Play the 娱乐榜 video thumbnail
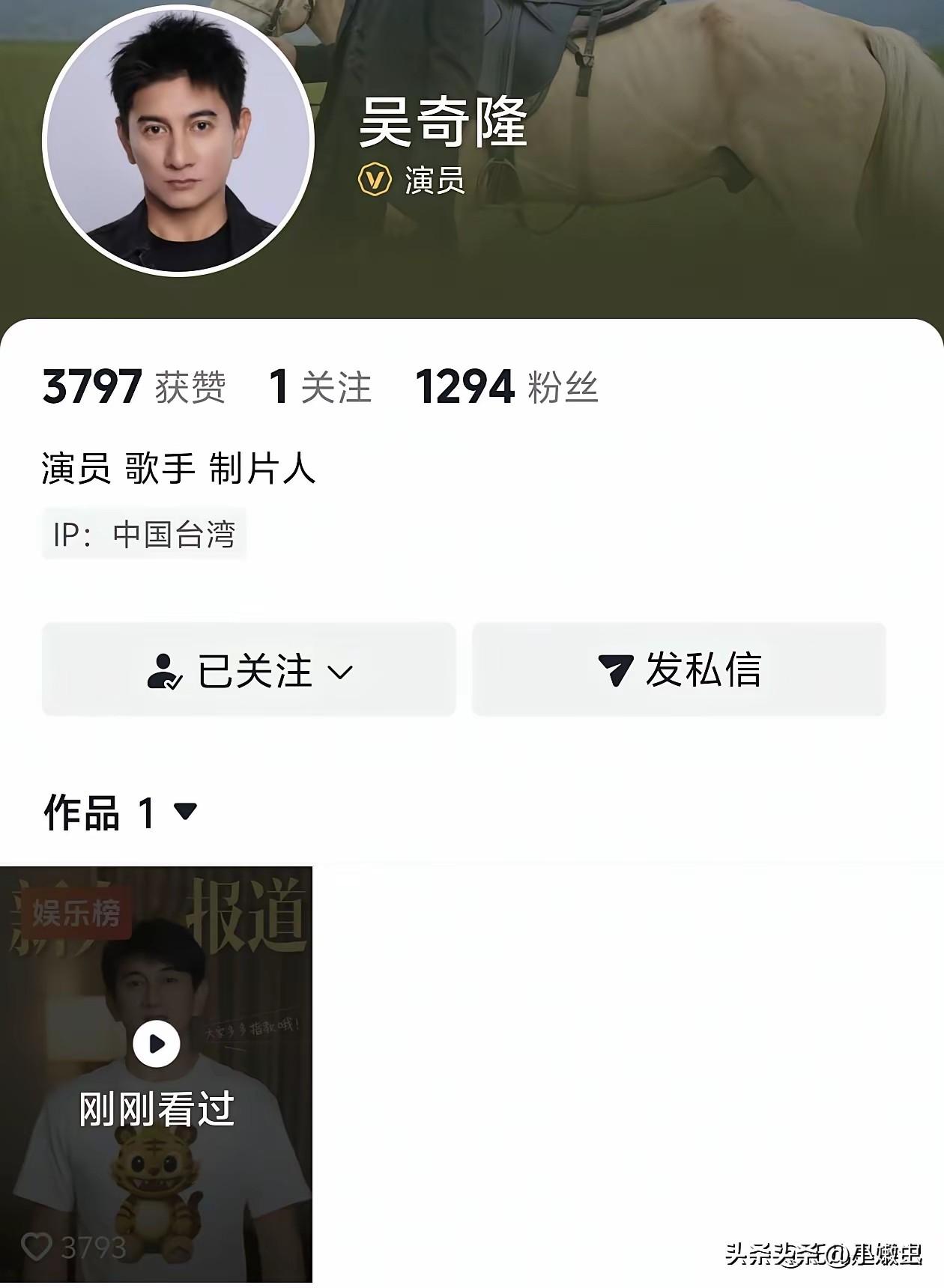Viewport: 944px width, 1288px height. point(156,1074)
